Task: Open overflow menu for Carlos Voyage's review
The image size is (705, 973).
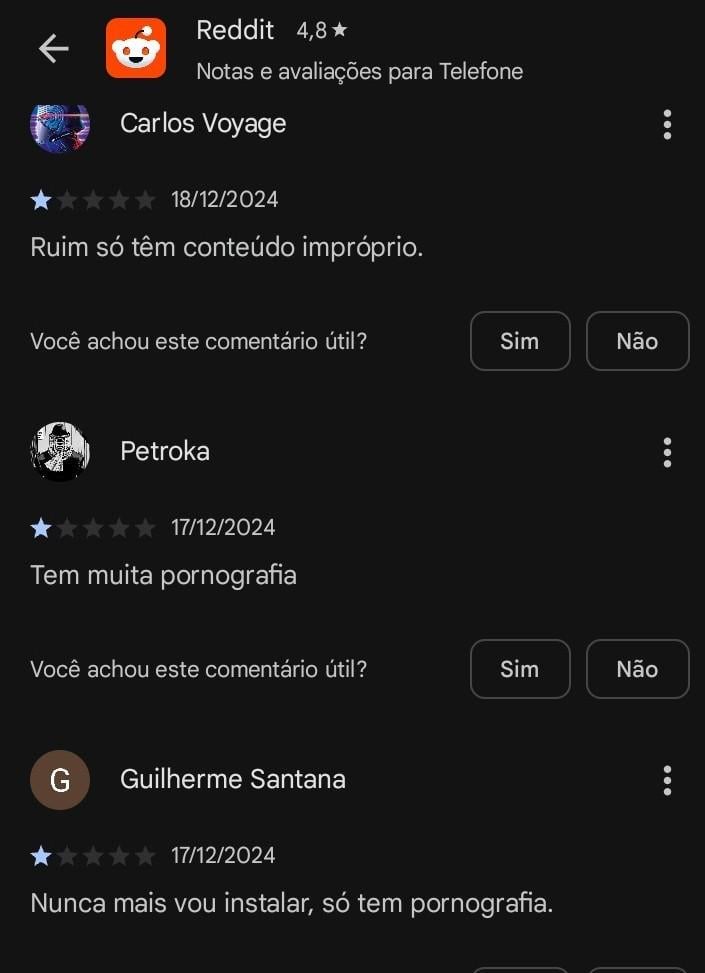Action: point(667,125)
